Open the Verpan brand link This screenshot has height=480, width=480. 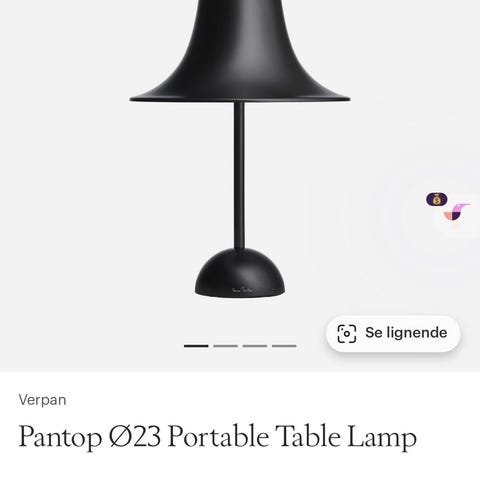(42, 400)
